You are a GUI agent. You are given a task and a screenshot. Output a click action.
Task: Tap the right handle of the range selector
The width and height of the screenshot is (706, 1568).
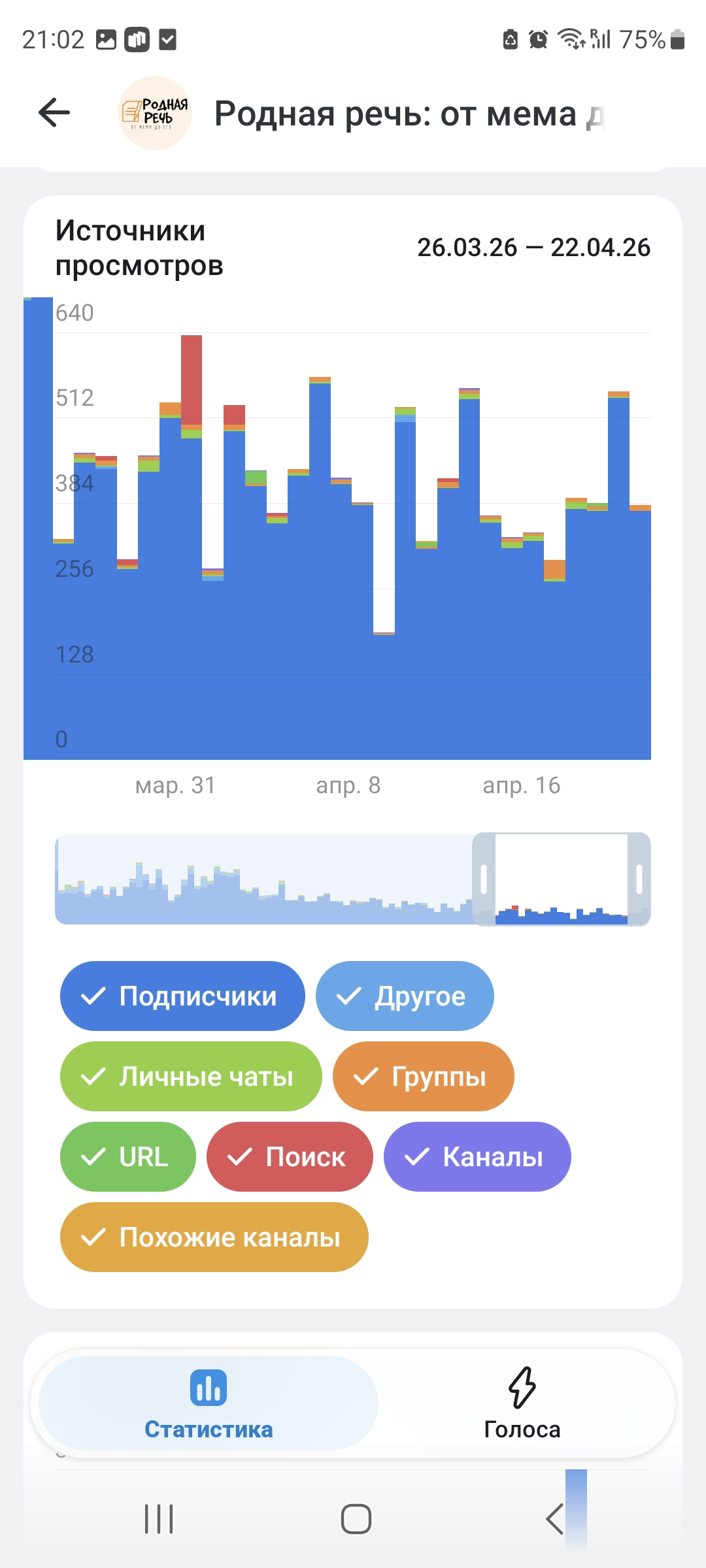coord(639,879)
